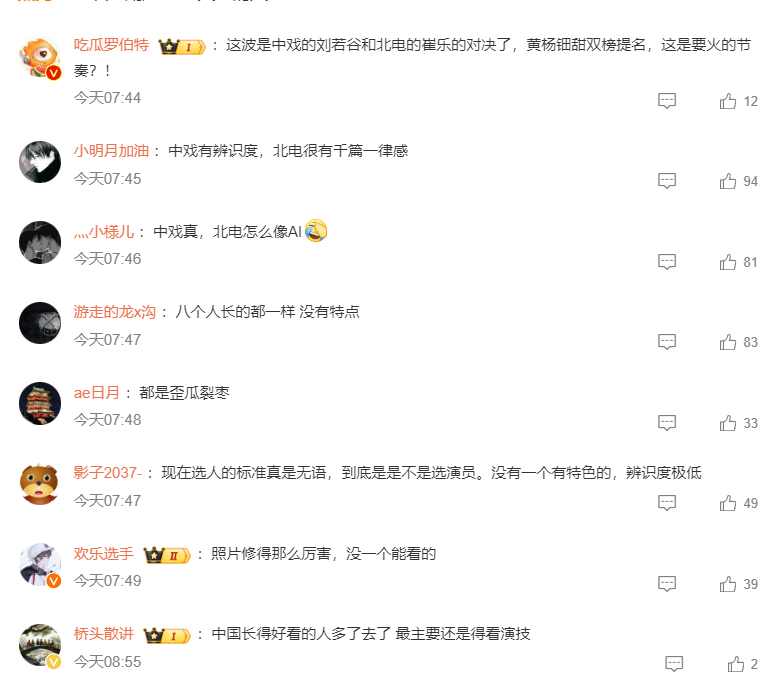Like 游走的龙x沟's comment
The height and width of the screenshot is (673, 771).
(x=728, y=342)
